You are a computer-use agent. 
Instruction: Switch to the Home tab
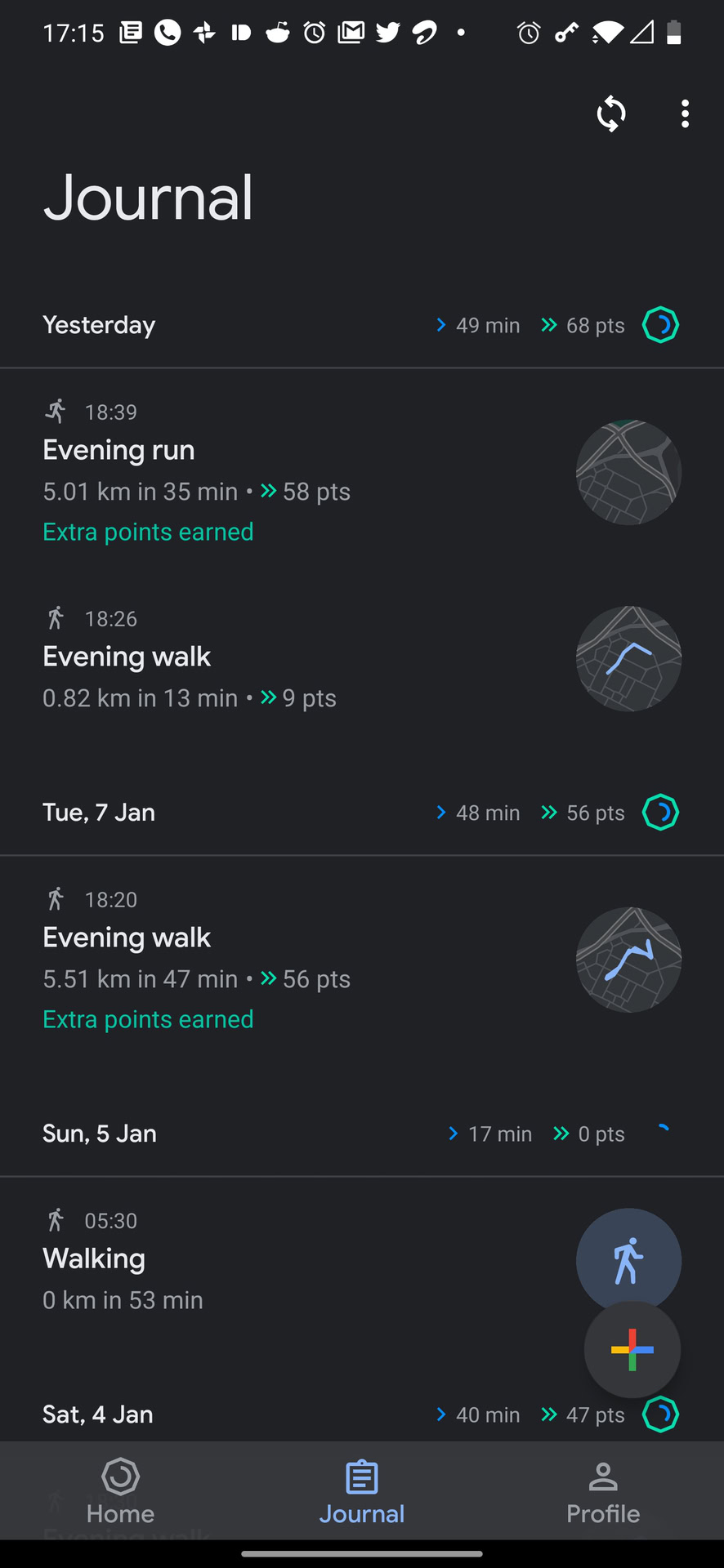pos(120,1491)
